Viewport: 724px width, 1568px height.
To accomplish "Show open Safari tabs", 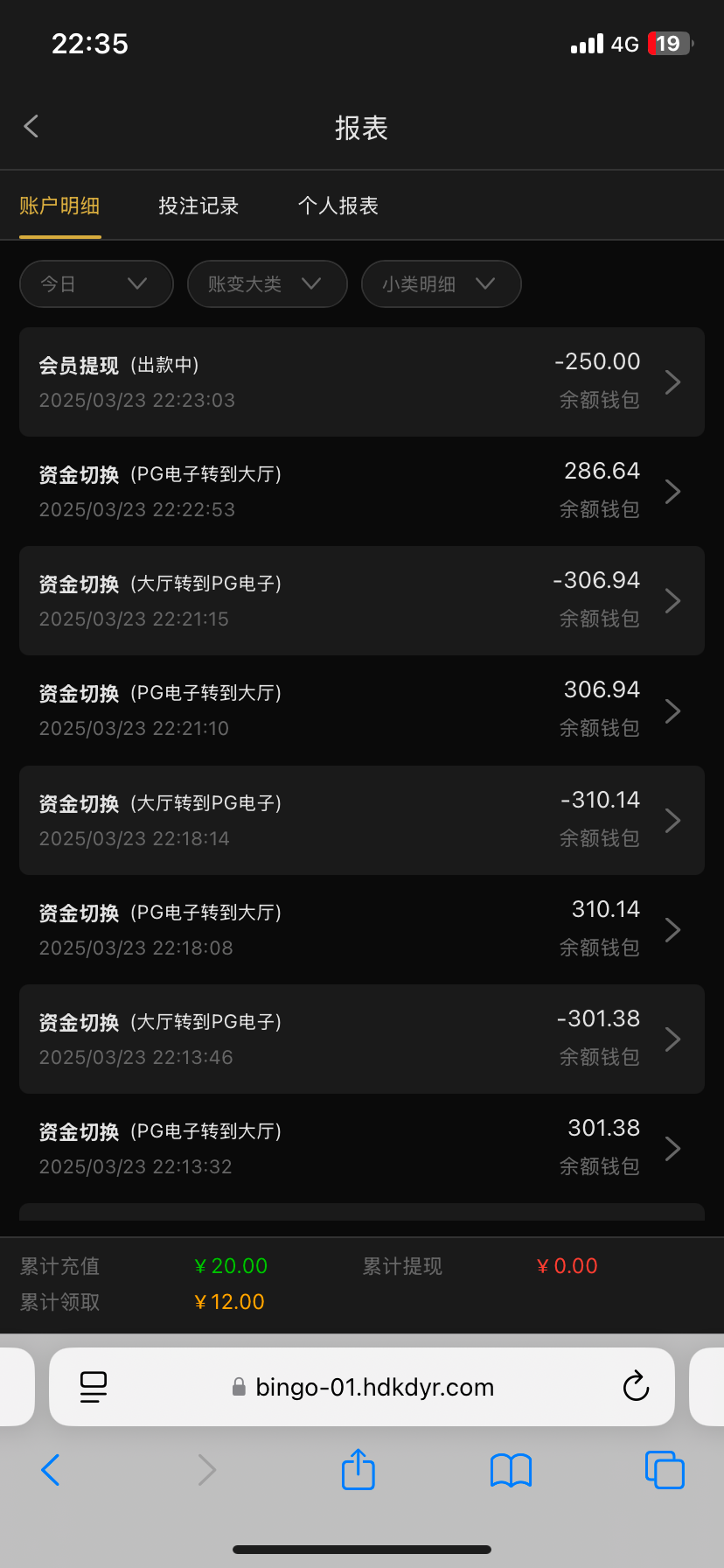I will click(x=664, y=1470).
